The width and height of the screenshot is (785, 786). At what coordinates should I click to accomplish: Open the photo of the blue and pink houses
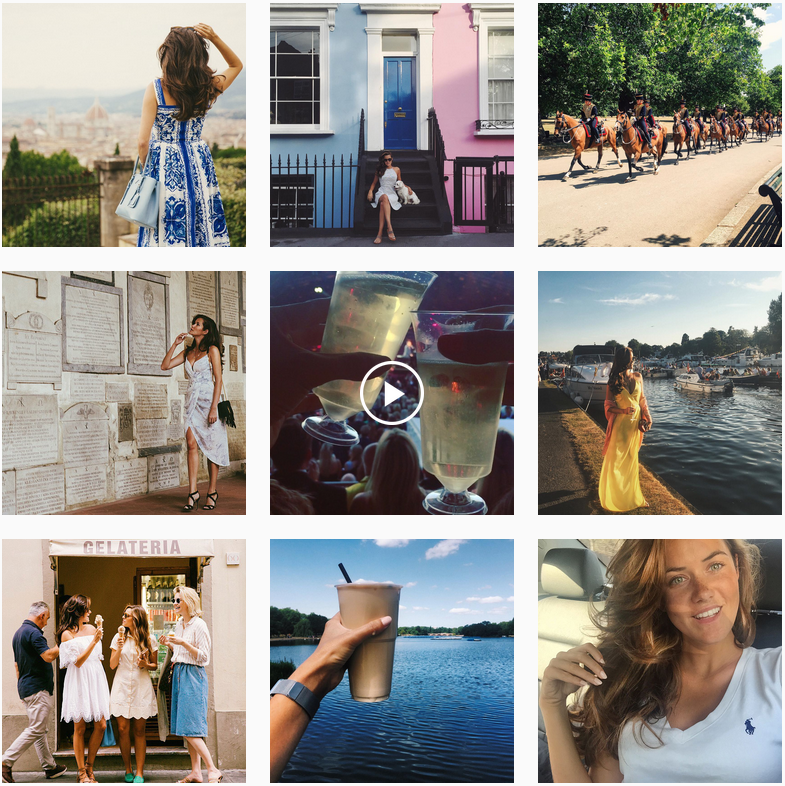click(392, 125)
